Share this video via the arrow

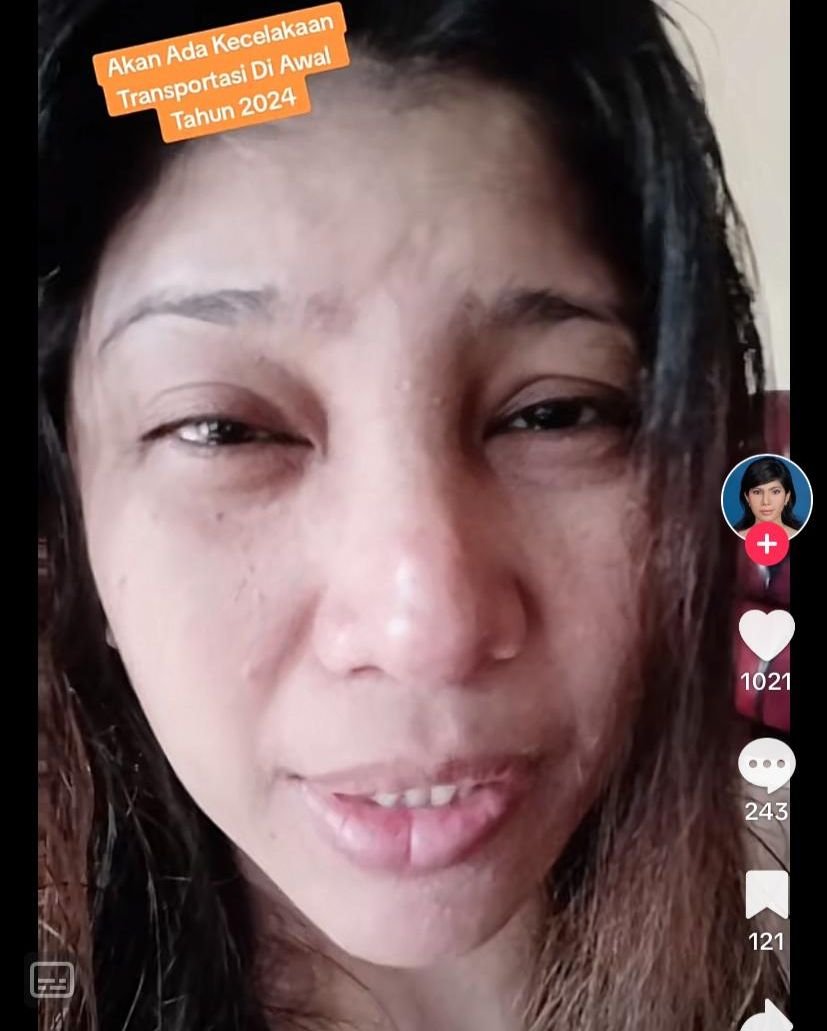click(x=768, y=1014)
